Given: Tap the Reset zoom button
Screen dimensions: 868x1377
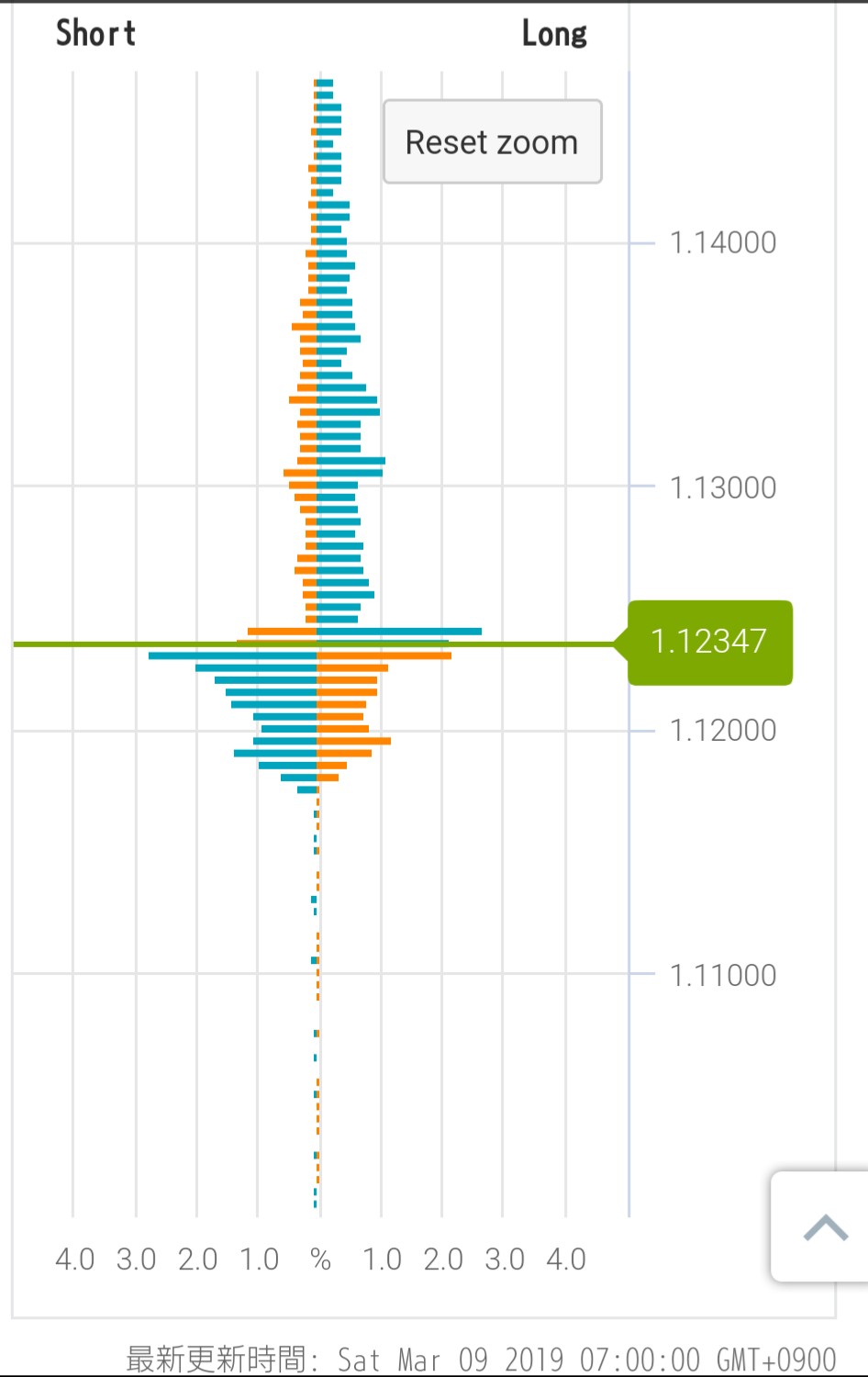Looking at the screenshot, I should (x=493, y=142).
